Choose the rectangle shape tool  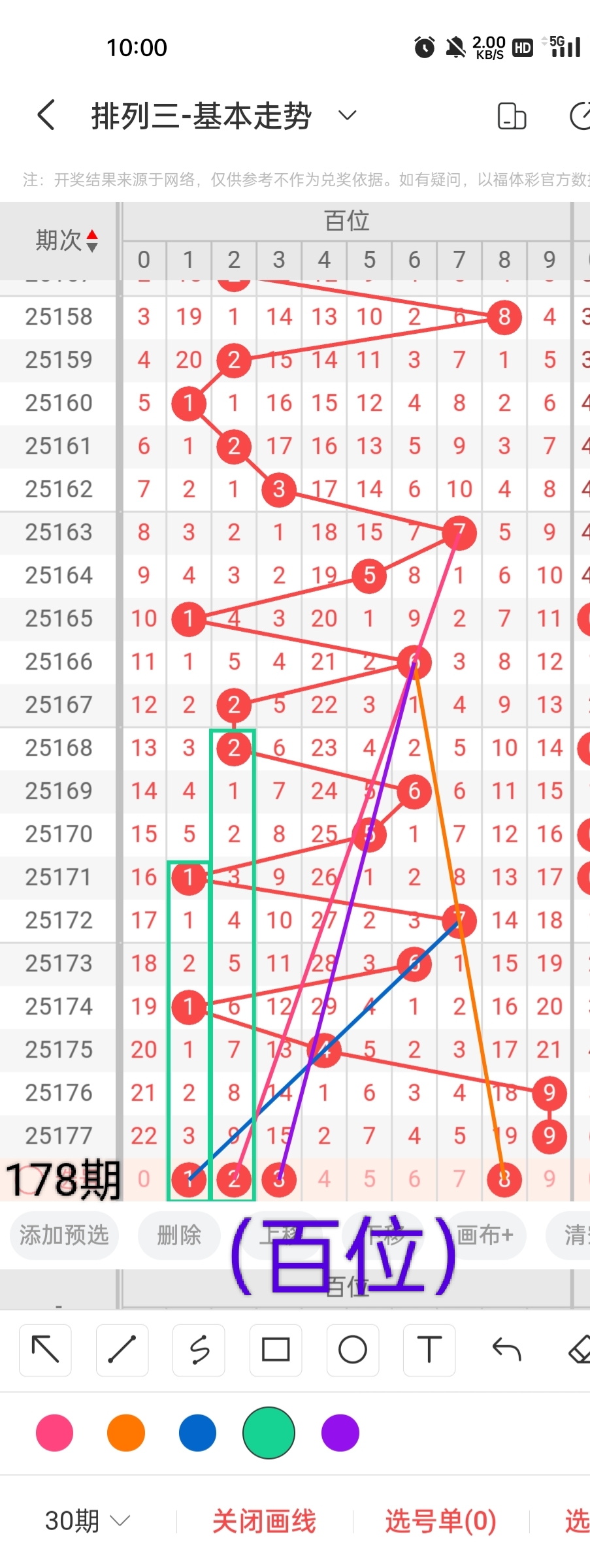(x=276, y=1350)
